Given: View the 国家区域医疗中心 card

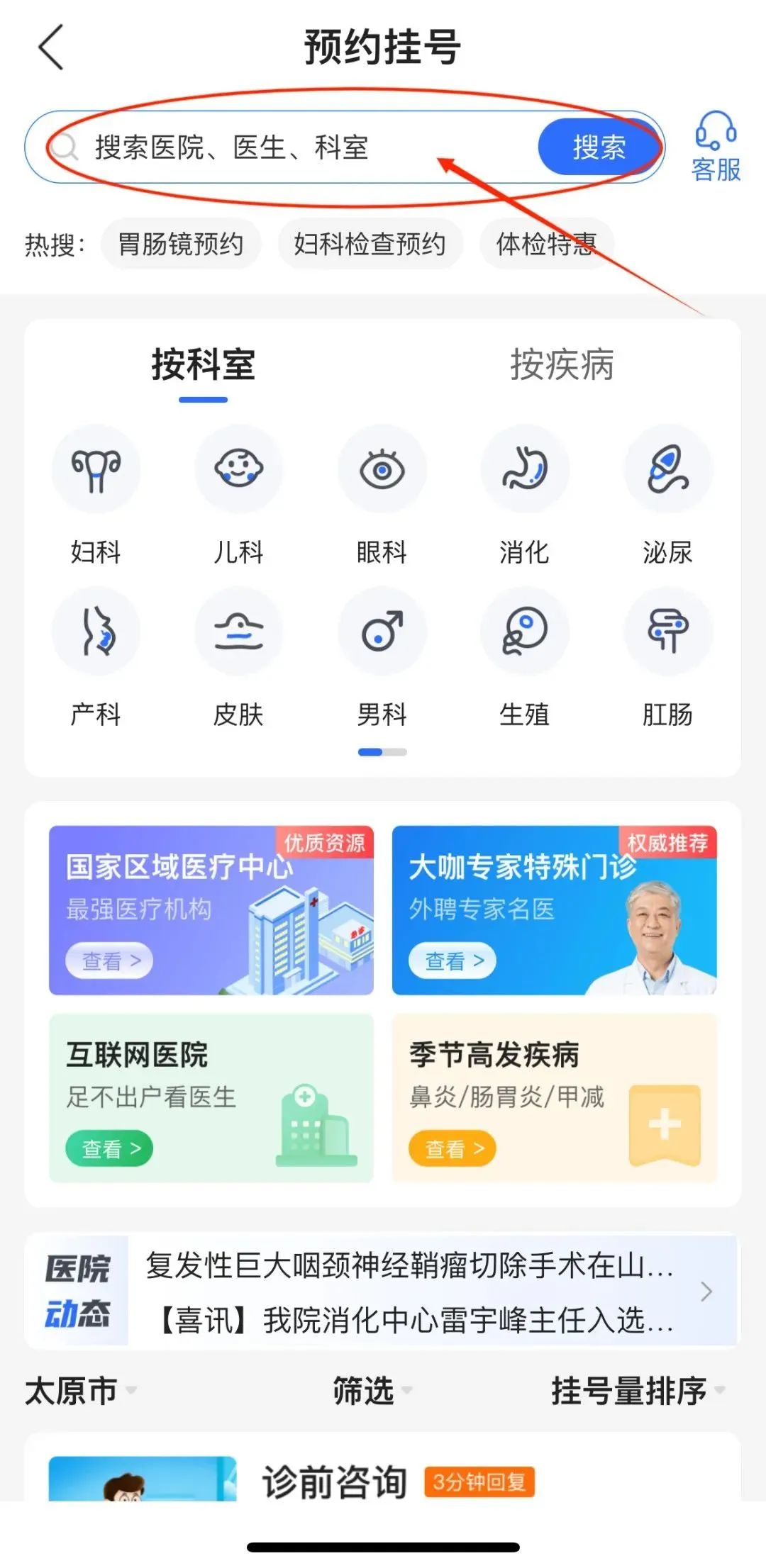Looking at the screenshot, I should click(211, 910).
